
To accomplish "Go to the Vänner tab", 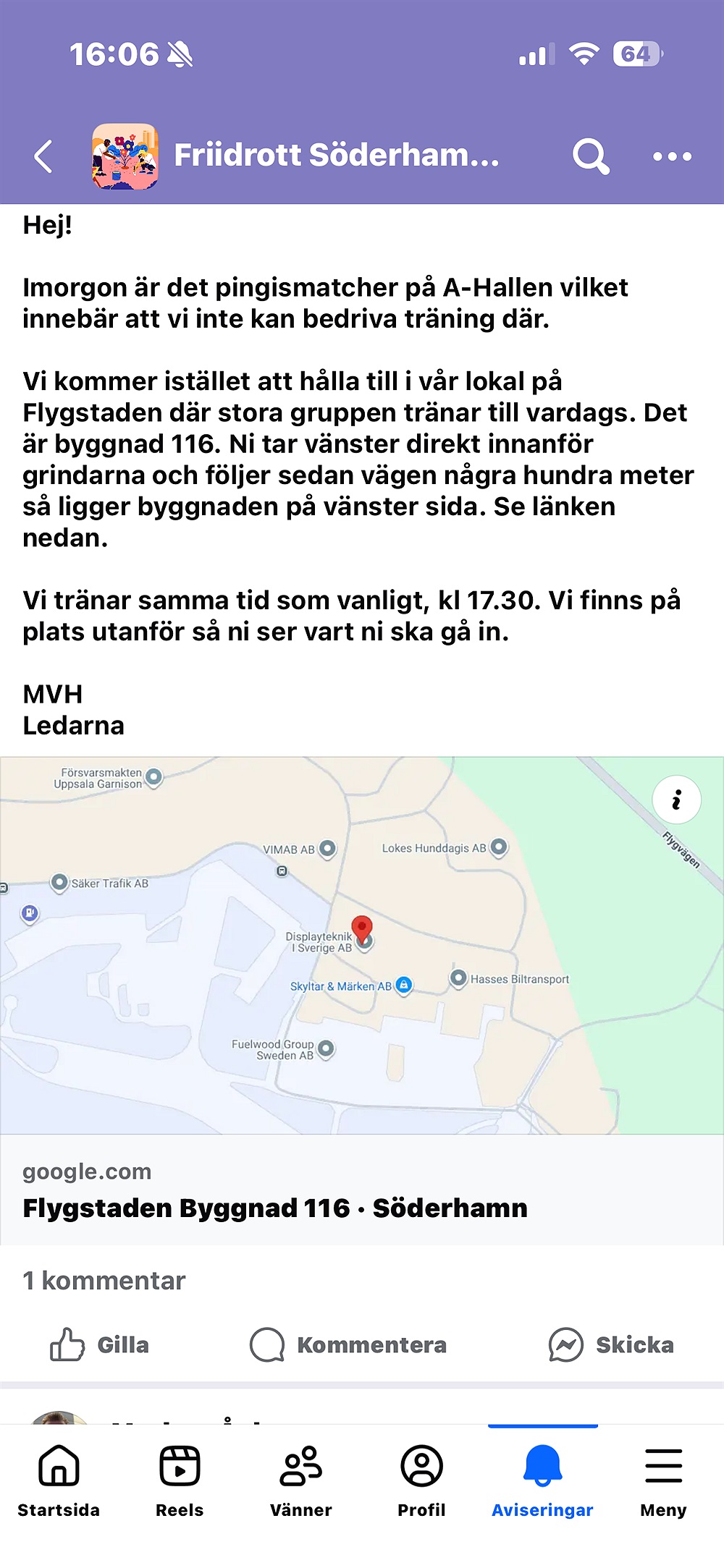I will click(300, 1480).
